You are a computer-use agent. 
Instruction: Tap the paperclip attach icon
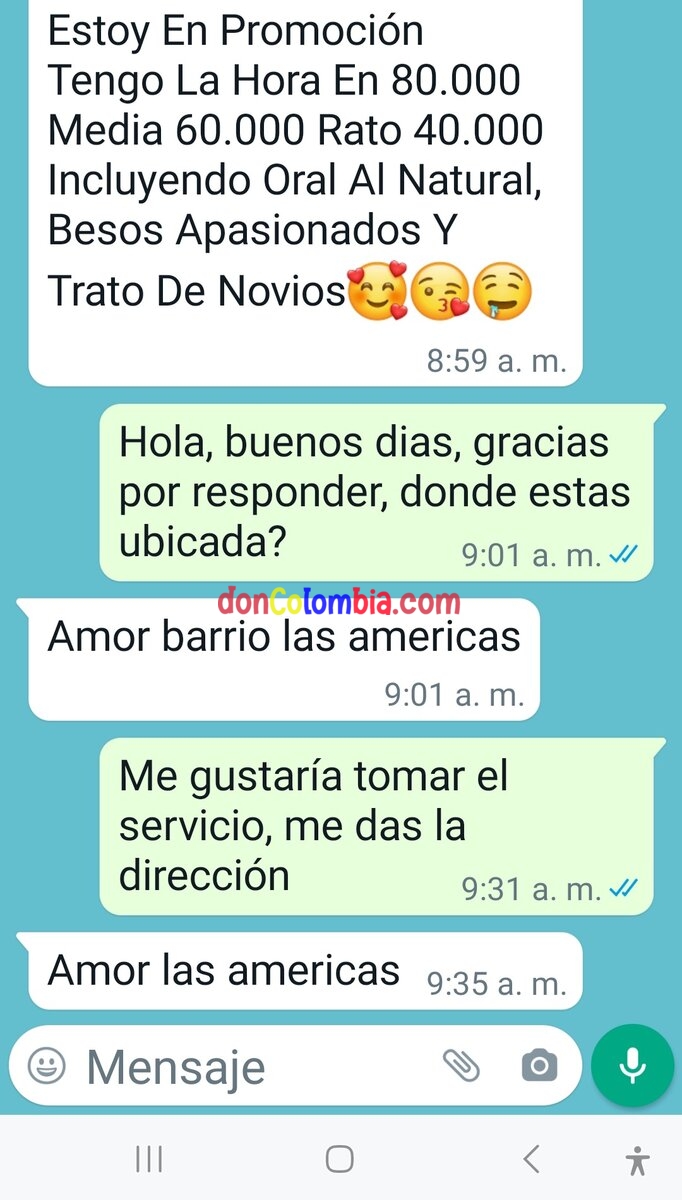461,1066
